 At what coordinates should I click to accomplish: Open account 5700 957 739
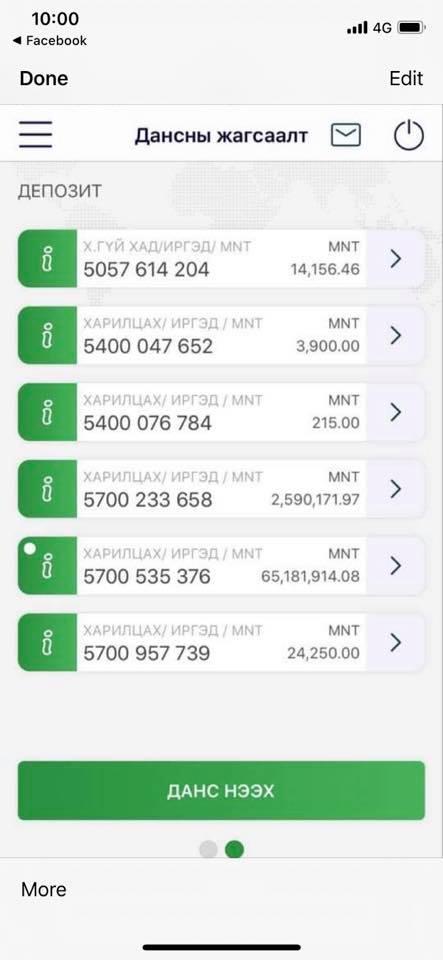tap(222, 642)
